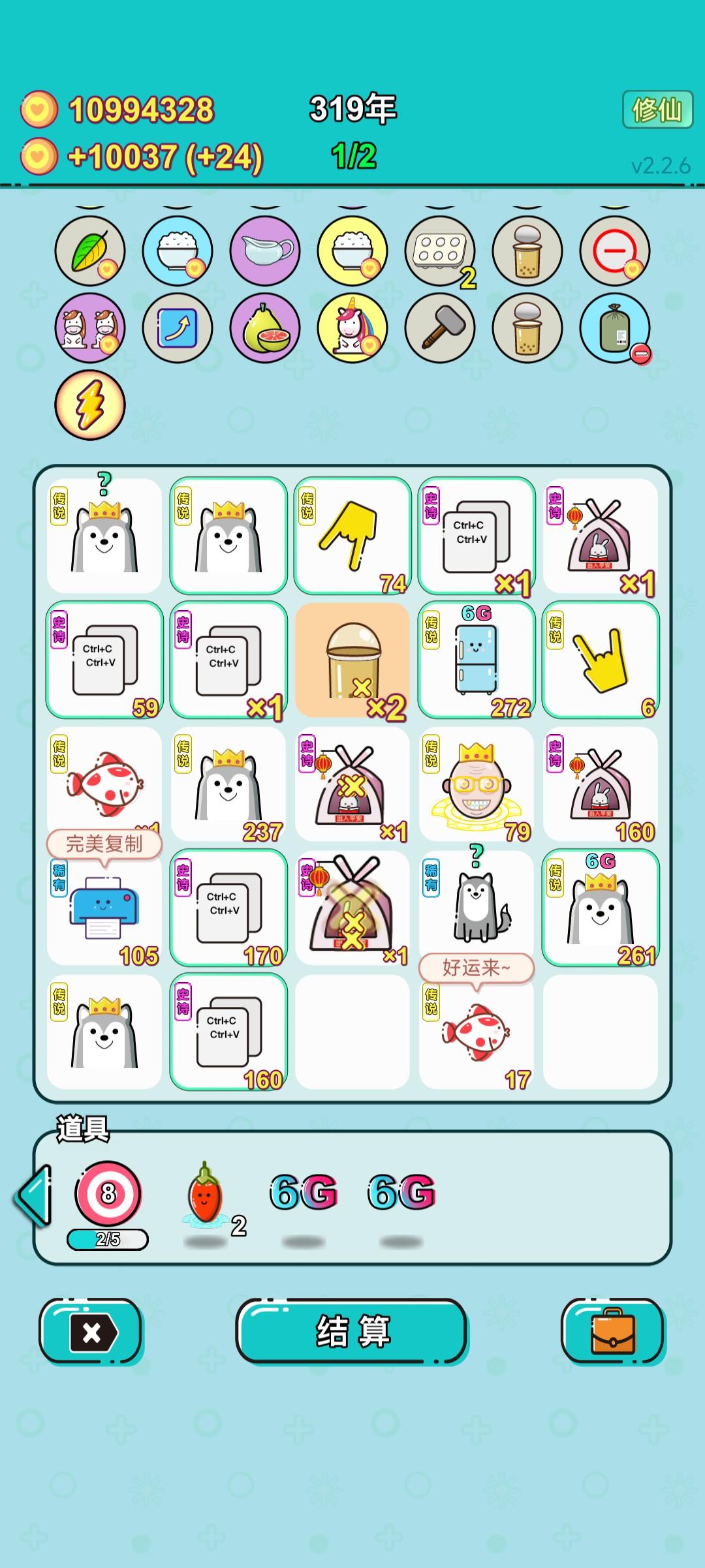Image resolution: width=705 pixels, height=1568 pixels.
Task: Activate the unicorn buff icon
Action: click(352, 328)
